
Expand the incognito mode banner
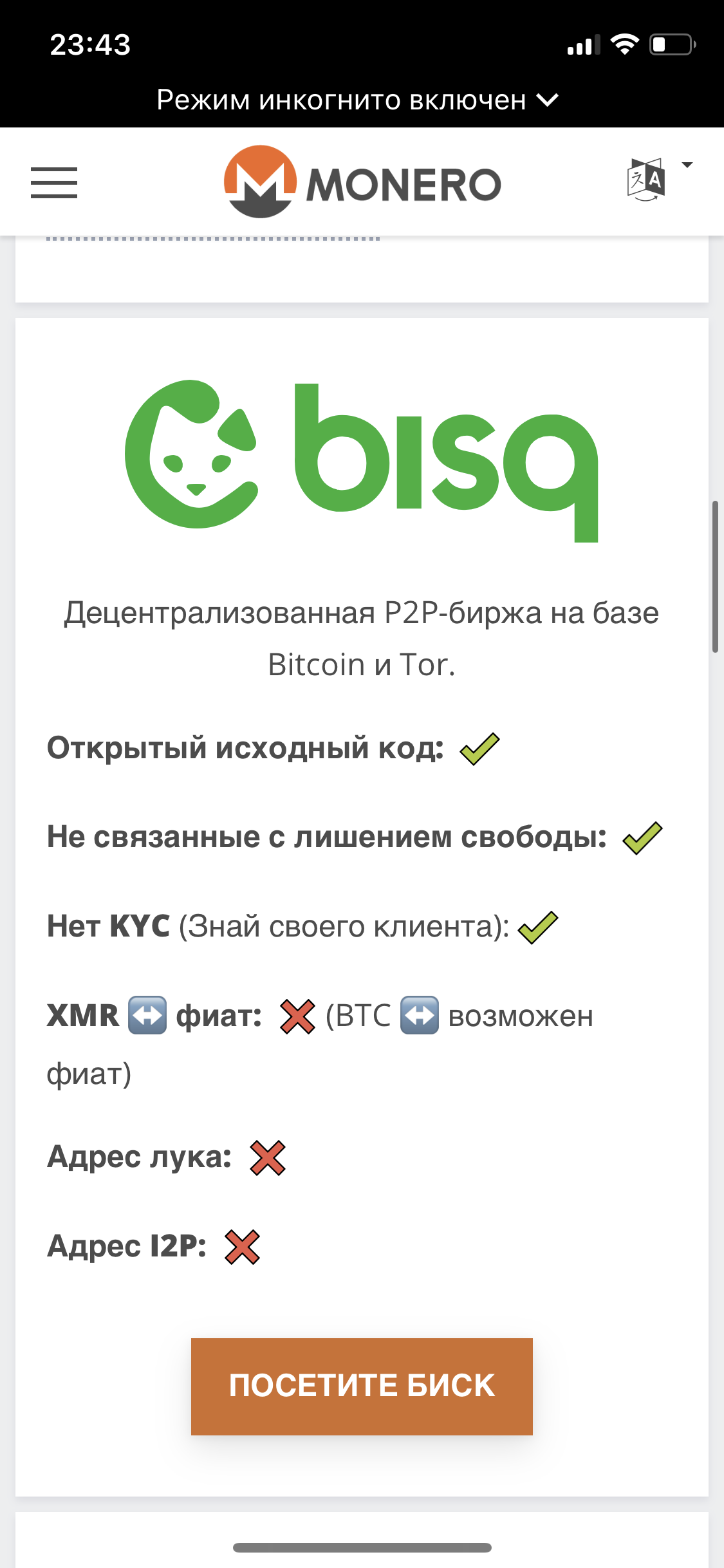358,100
